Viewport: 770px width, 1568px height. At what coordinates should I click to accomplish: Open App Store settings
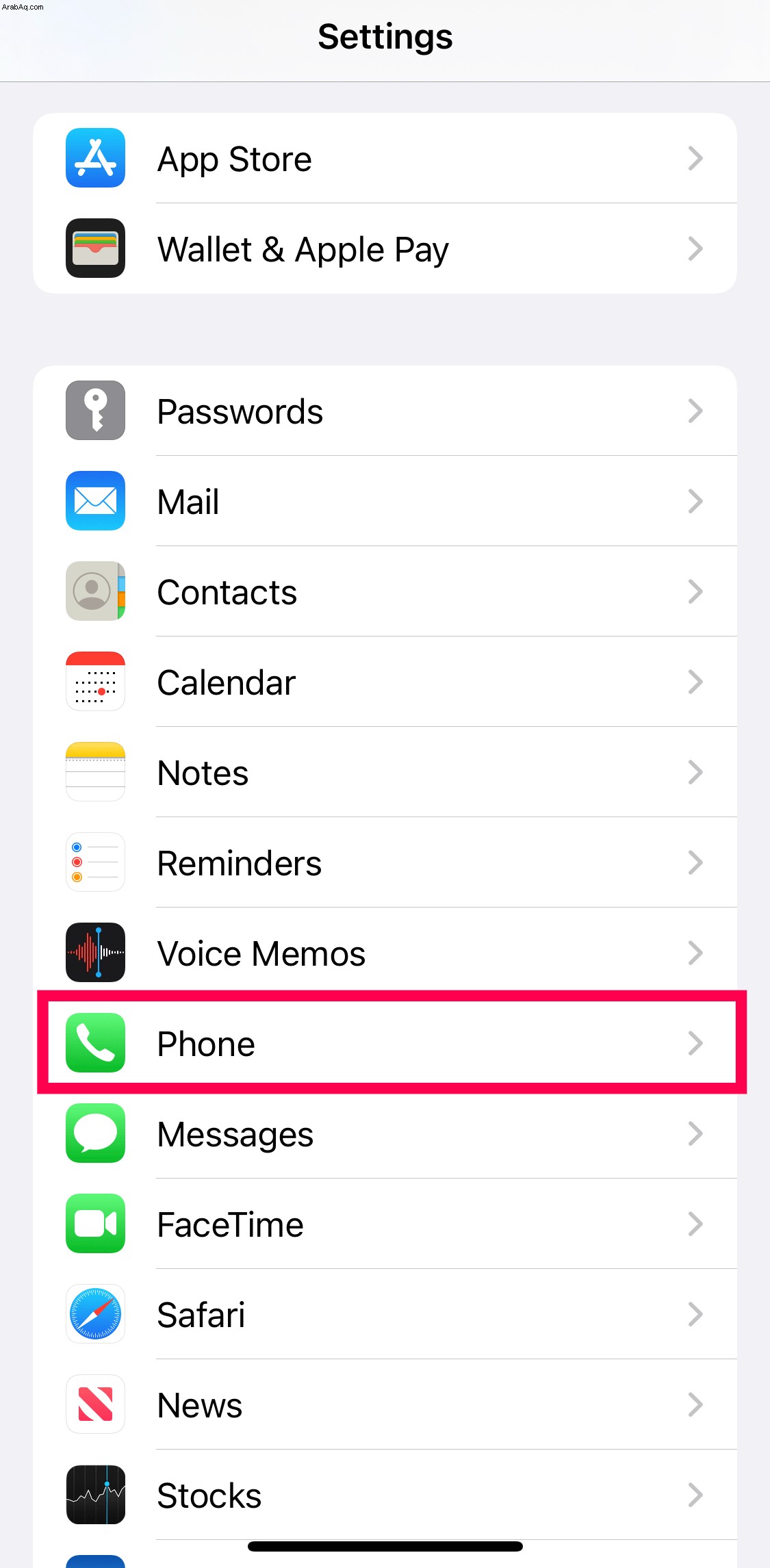pos(385,158)
